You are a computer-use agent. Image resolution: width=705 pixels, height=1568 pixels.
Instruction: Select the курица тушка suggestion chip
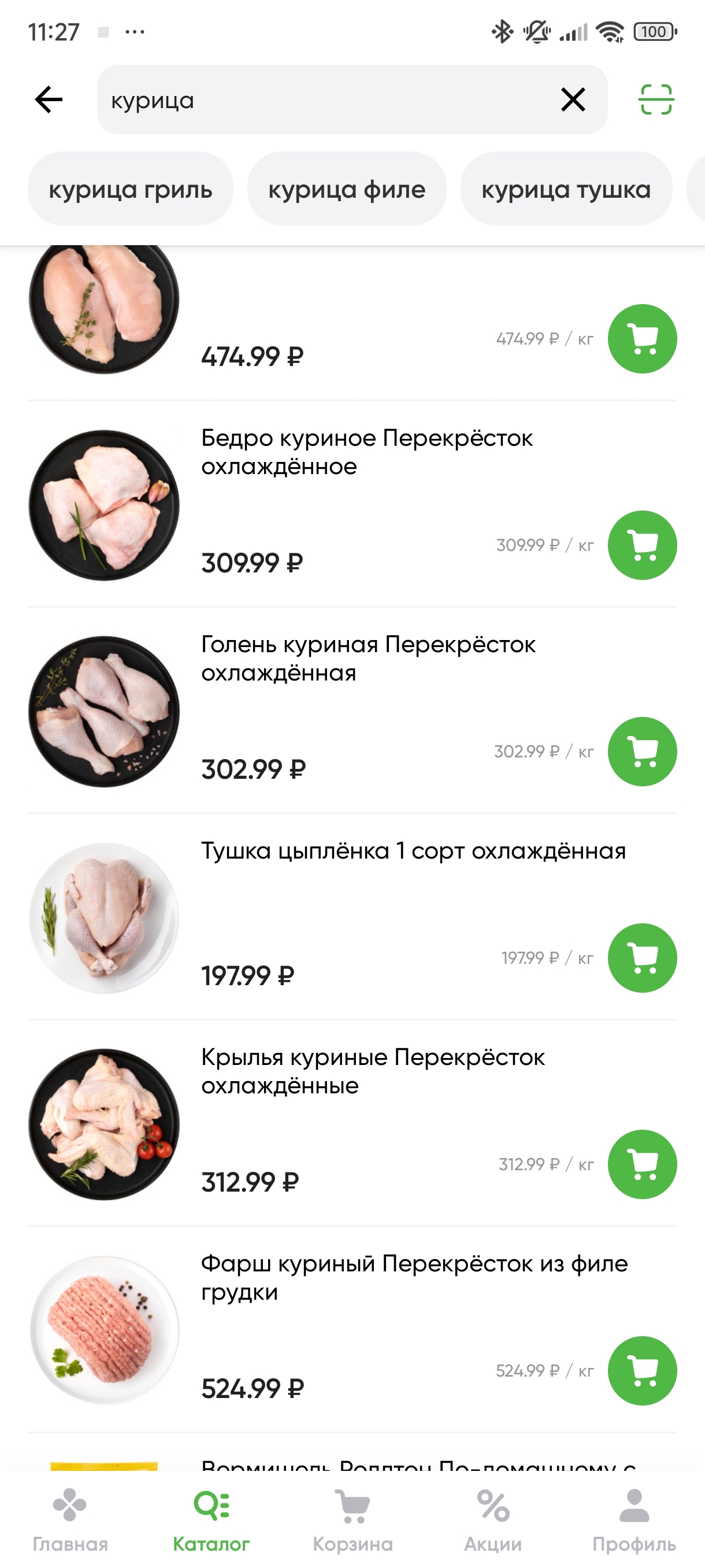click(x=566, y=189)
